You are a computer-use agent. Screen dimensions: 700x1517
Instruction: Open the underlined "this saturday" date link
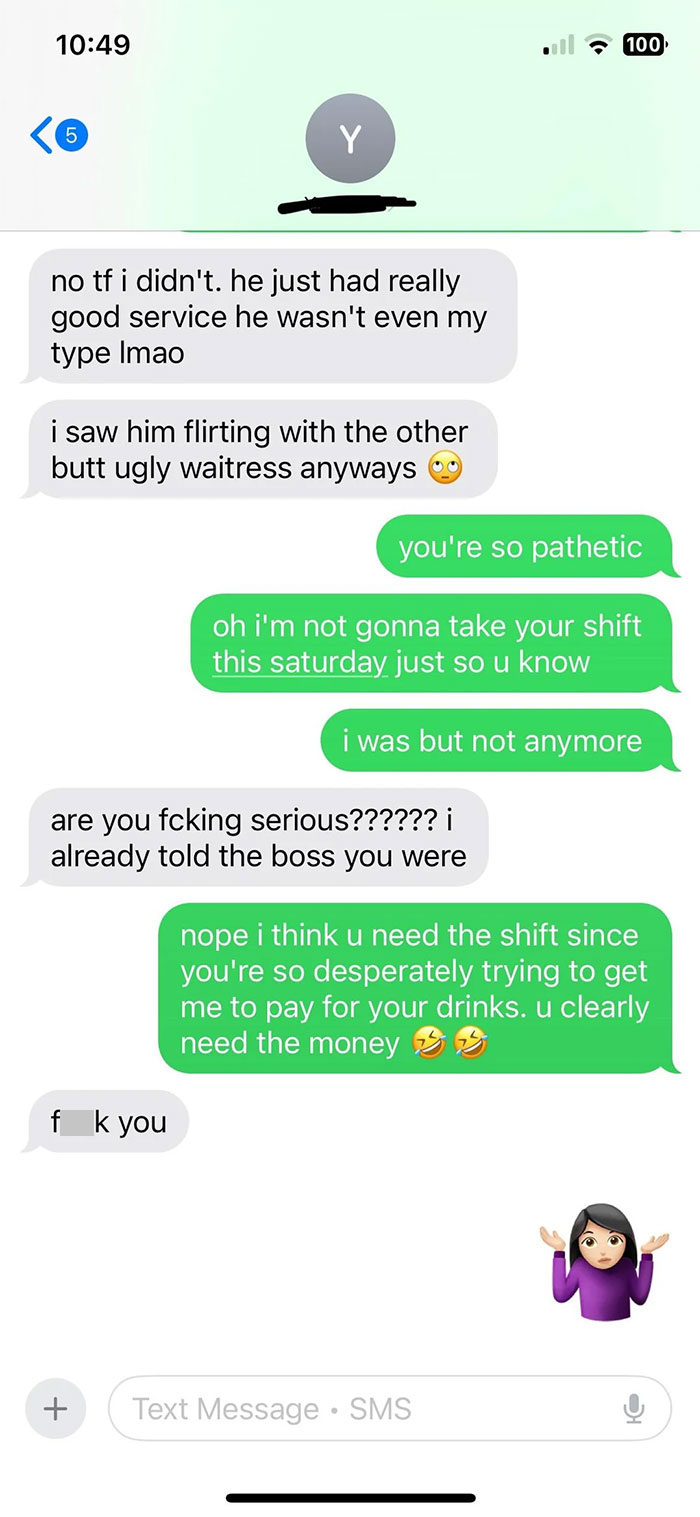click(298, 662)
